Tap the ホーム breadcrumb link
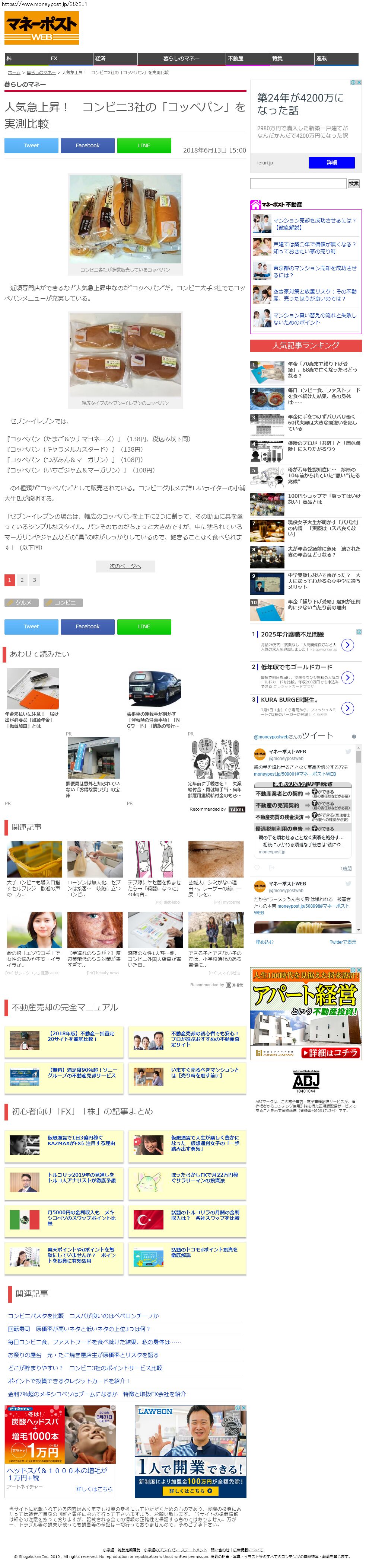 [x=13, y=73]
